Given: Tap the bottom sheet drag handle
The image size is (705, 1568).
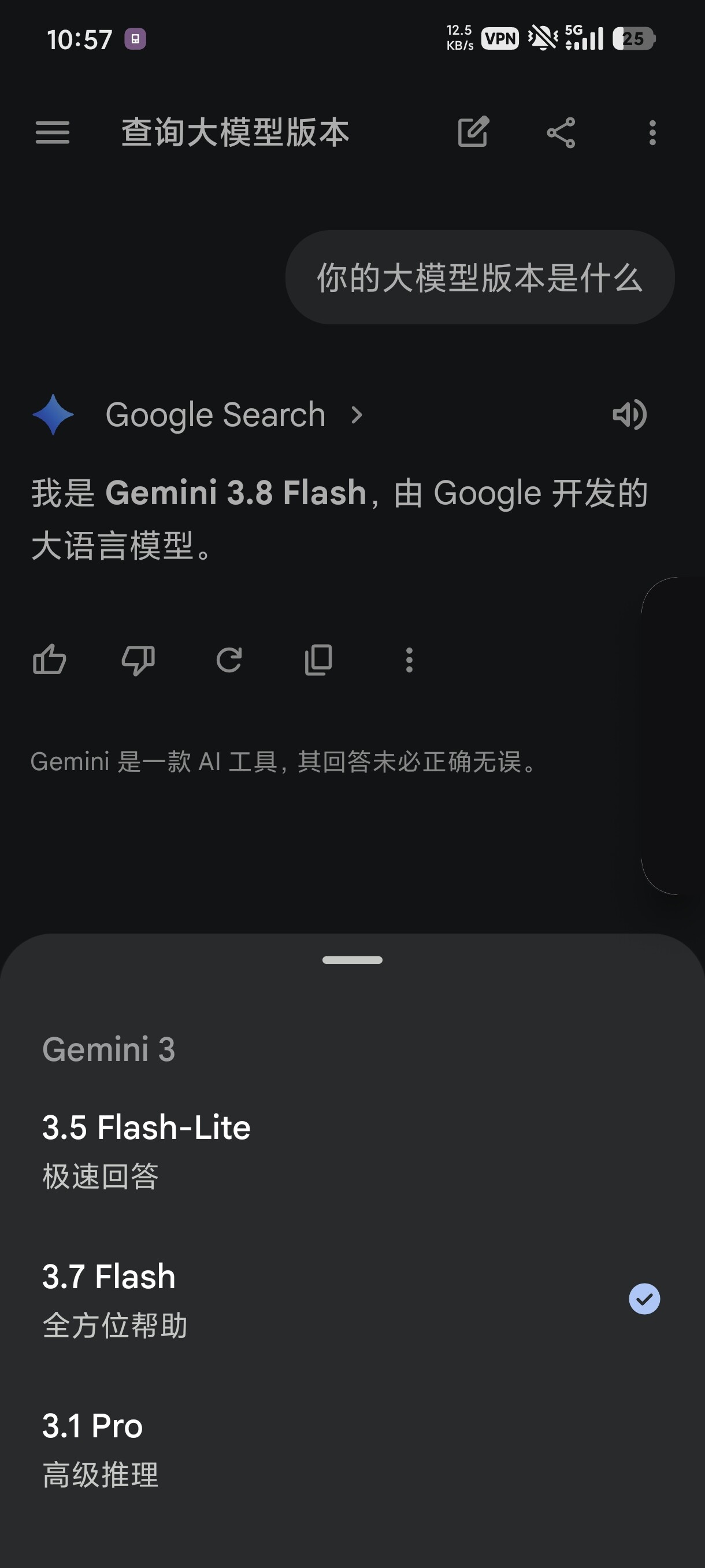Looking at the screenshot, I should pyautogui.click(x=352, y=960).
